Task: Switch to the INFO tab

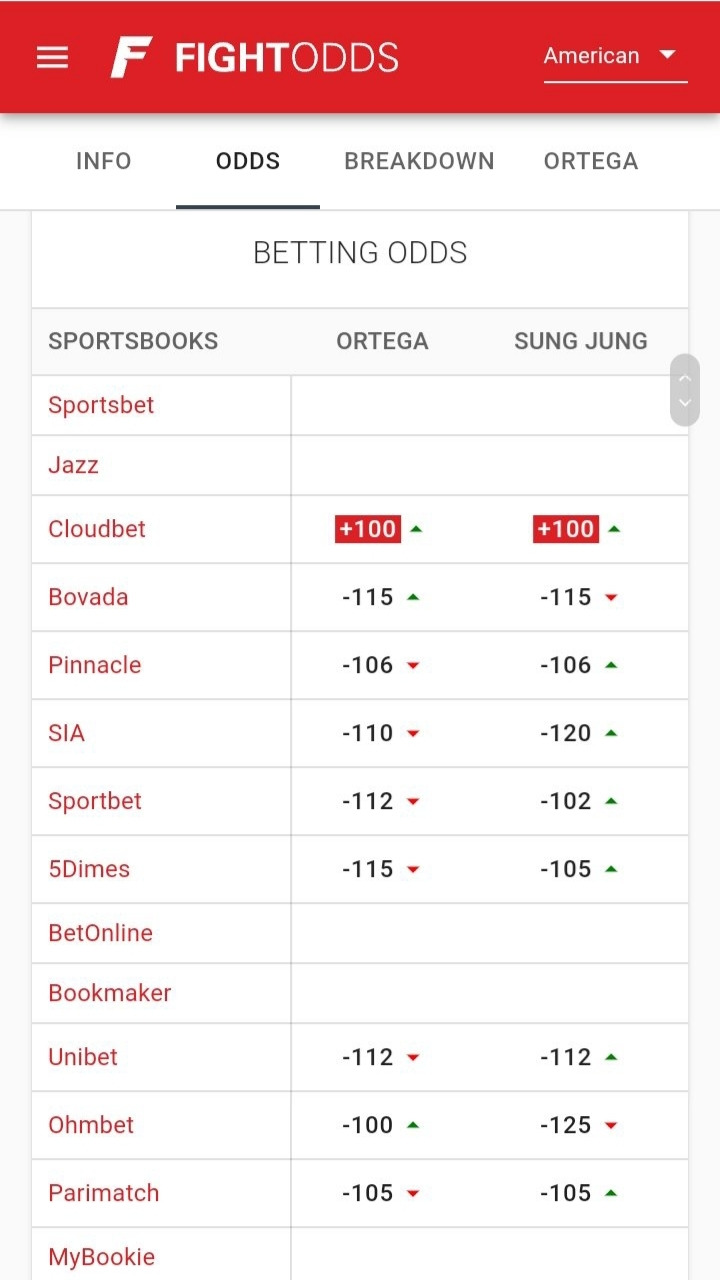Action: pos(103,161)
